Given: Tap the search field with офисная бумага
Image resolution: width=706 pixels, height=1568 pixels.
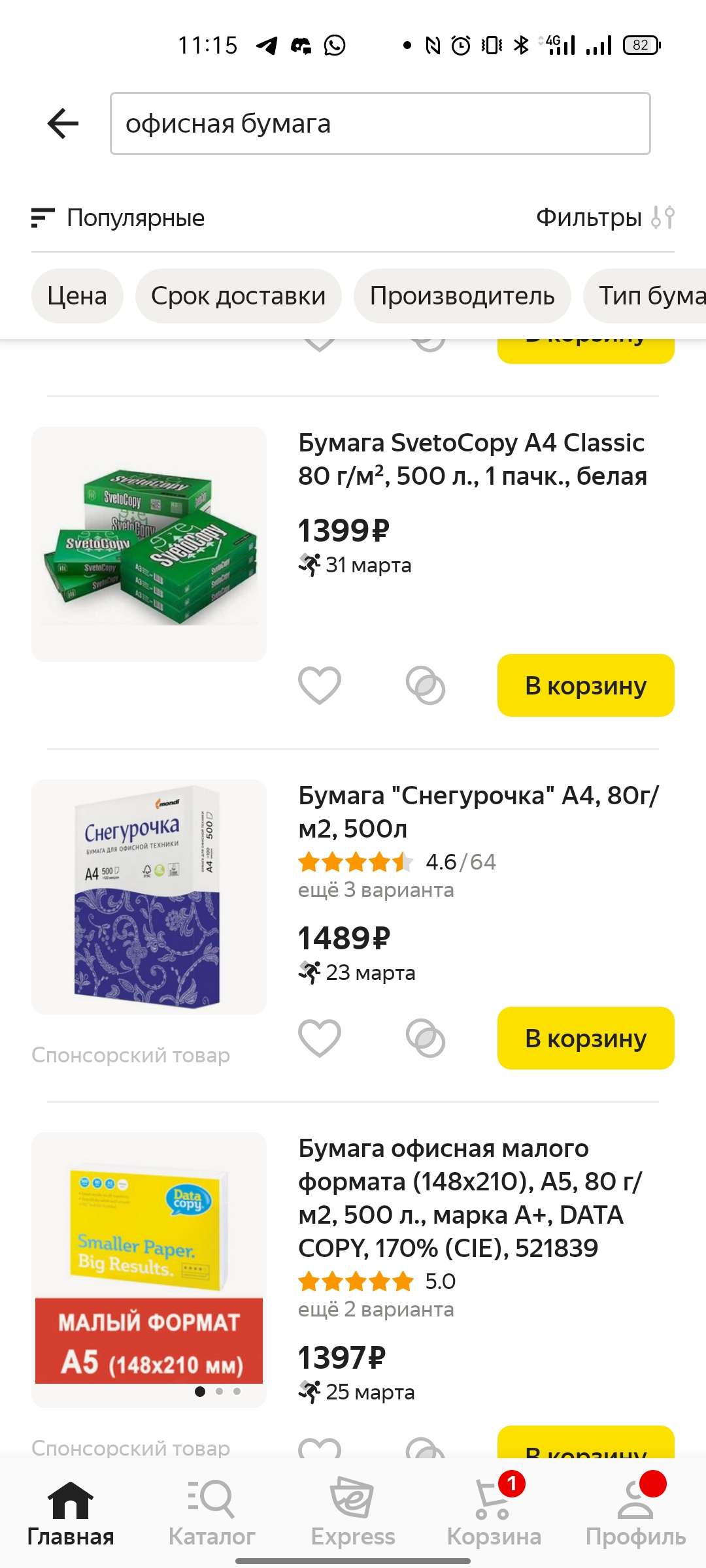Looking at the screenshot, I should tap(380, 123).
